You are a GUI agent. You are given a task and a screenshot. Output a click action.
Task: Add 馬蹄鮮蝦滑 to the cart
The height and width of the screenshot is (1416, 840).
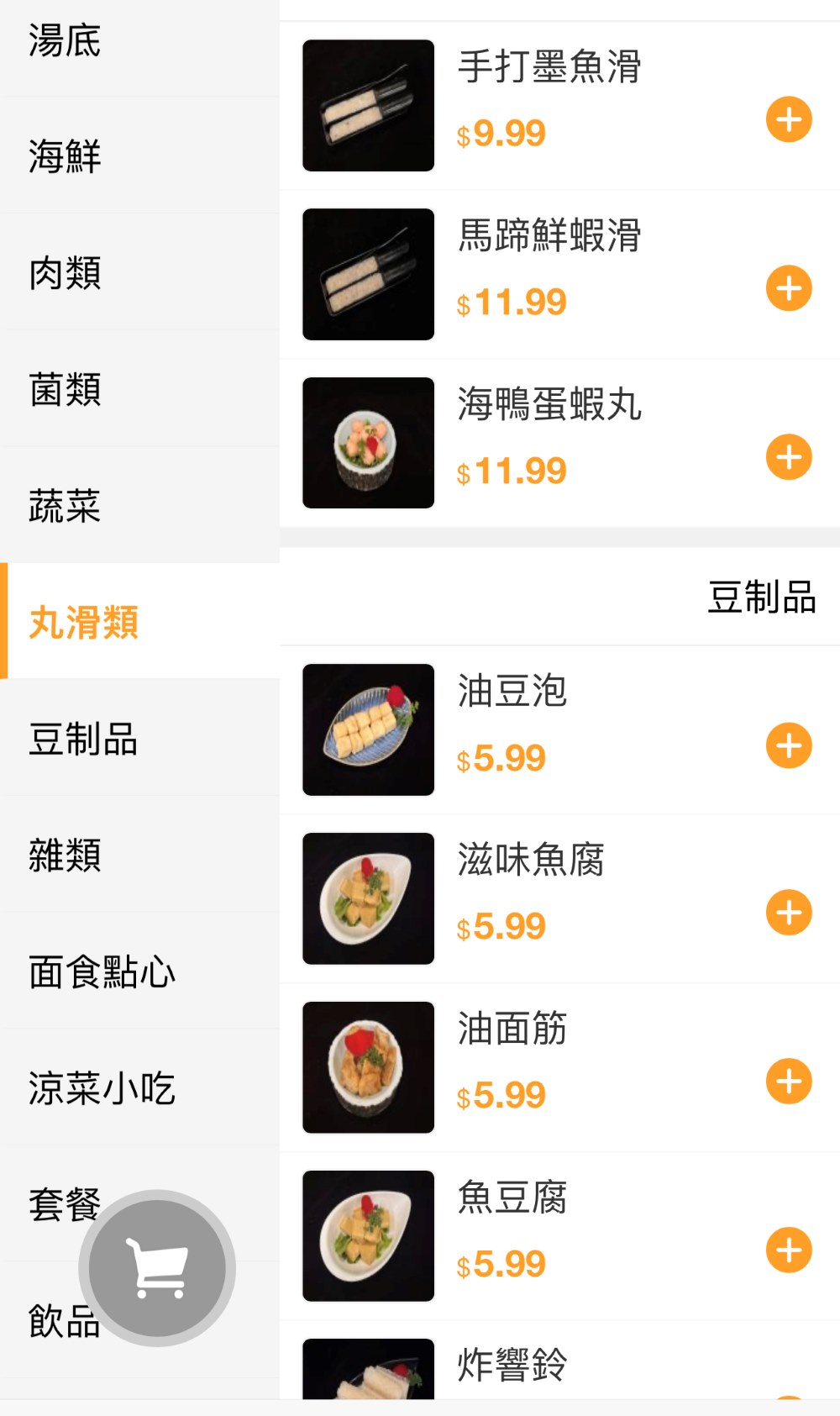pos(789,288)
